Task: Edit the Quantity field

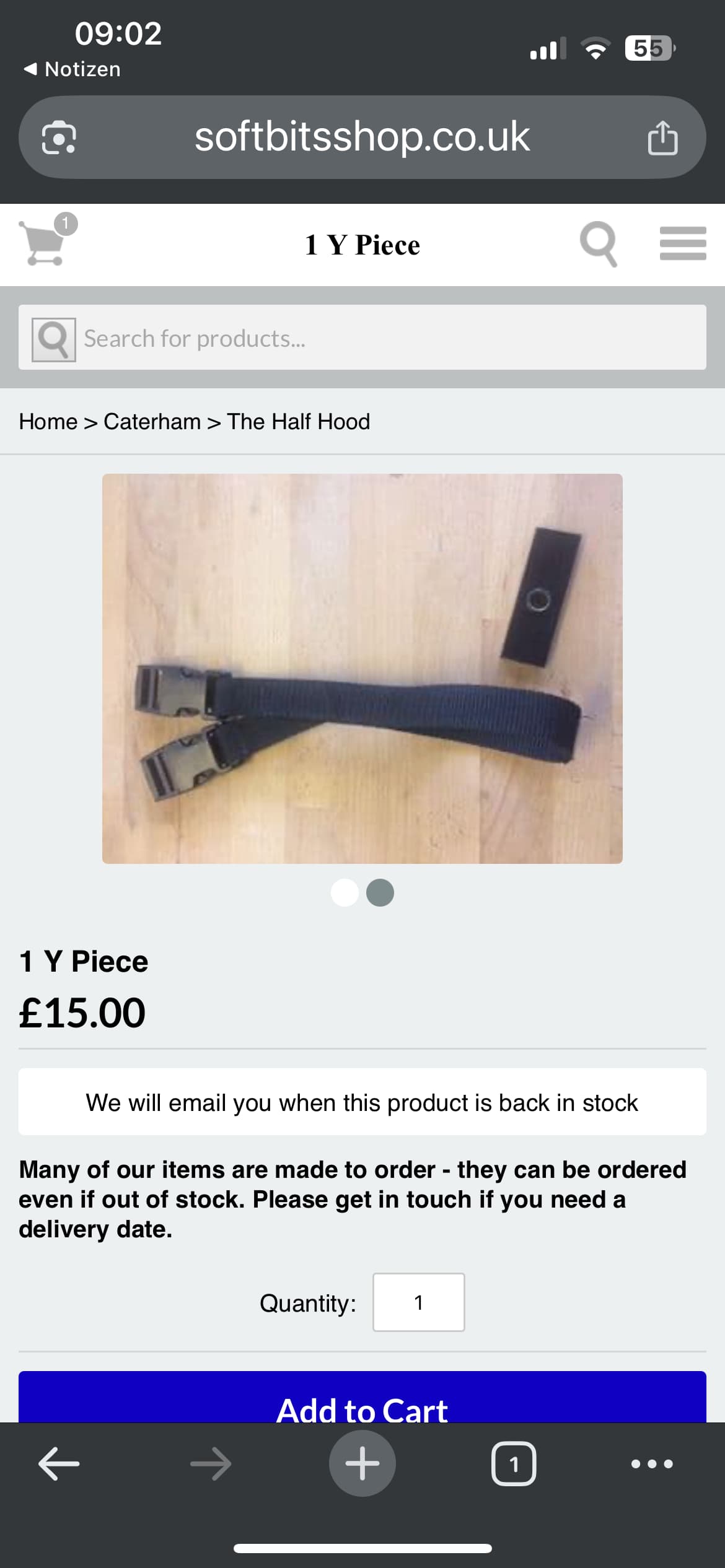Action: (419, 1302)
